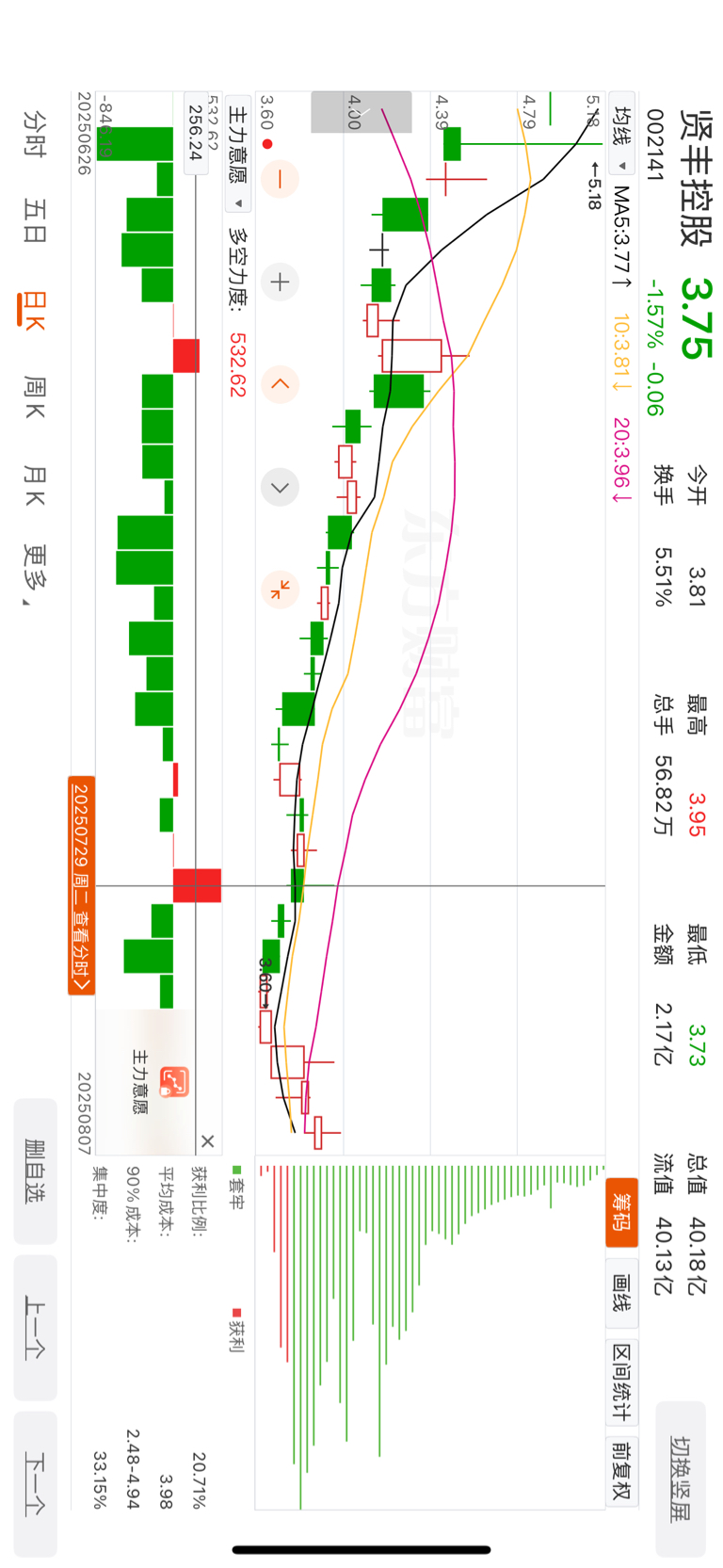The width and height of the screenshot is (723, 1568).
Task: Select the 月K tab
Action: click(35, 485)
